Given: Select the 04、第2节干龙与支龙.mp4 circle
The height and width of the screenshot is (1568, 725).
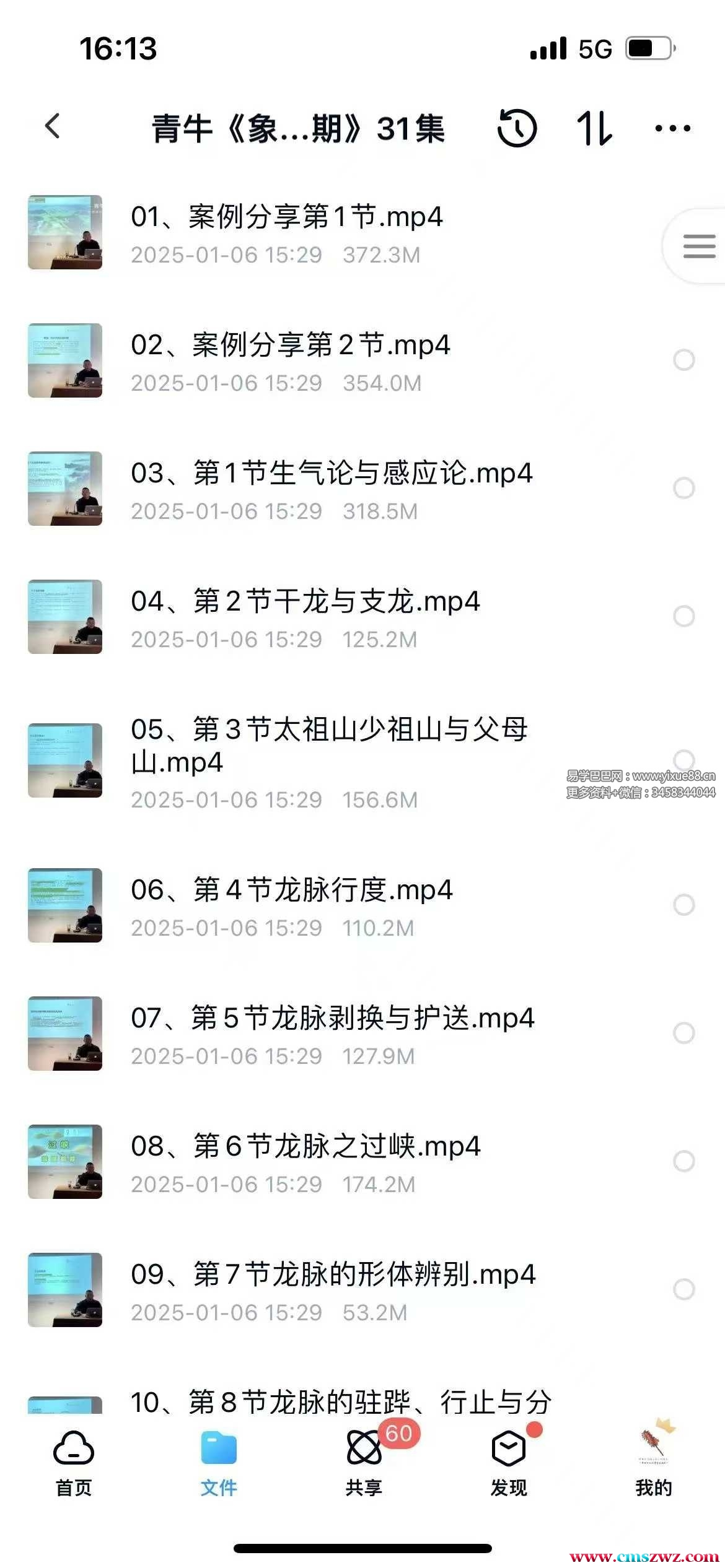Looking at the screenshot, I should [x=683, y=616].
